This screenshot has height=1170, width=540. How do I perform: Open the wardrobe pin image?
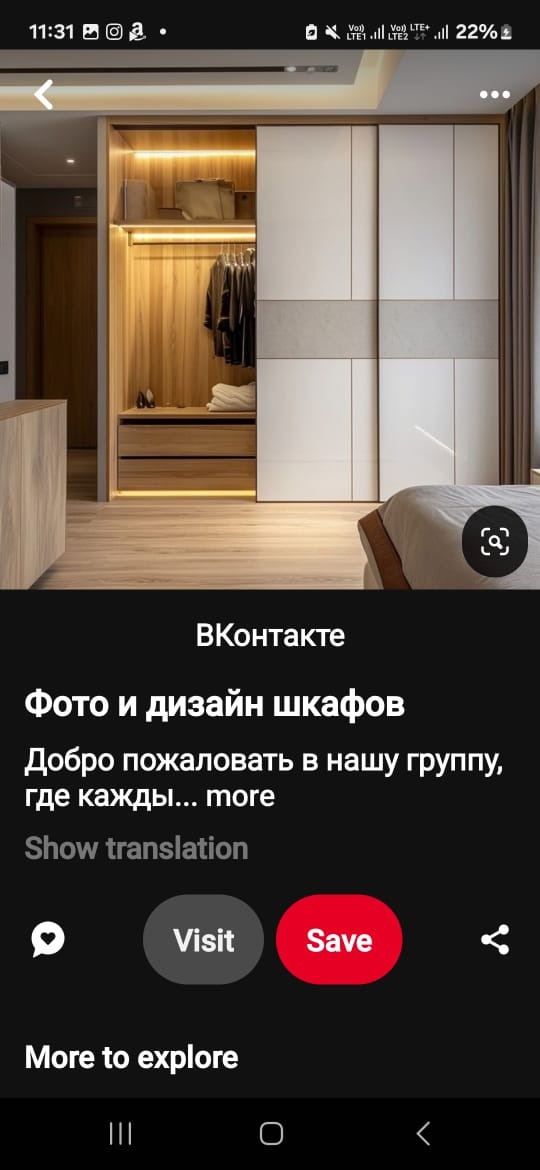tap(270, 319)
